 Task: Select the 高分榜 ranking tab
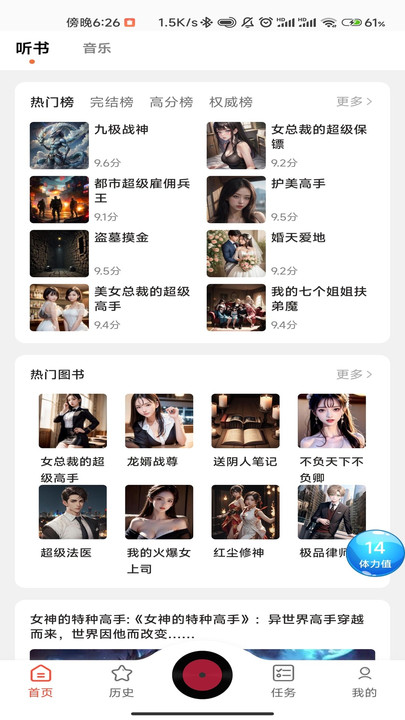coord(171,102)
